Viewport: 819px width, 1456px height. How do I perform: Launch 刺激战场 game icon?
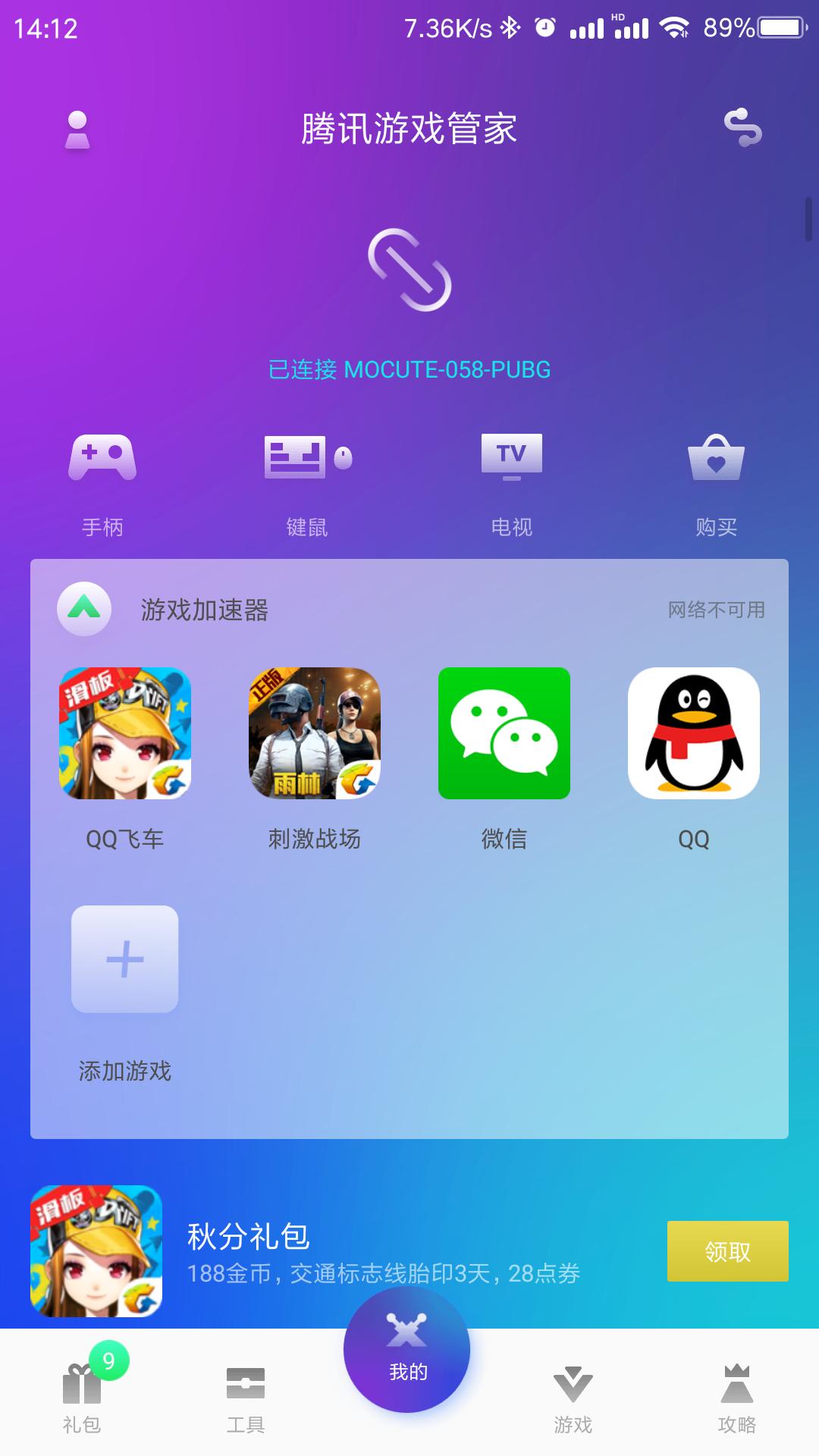tap(315, 734)
